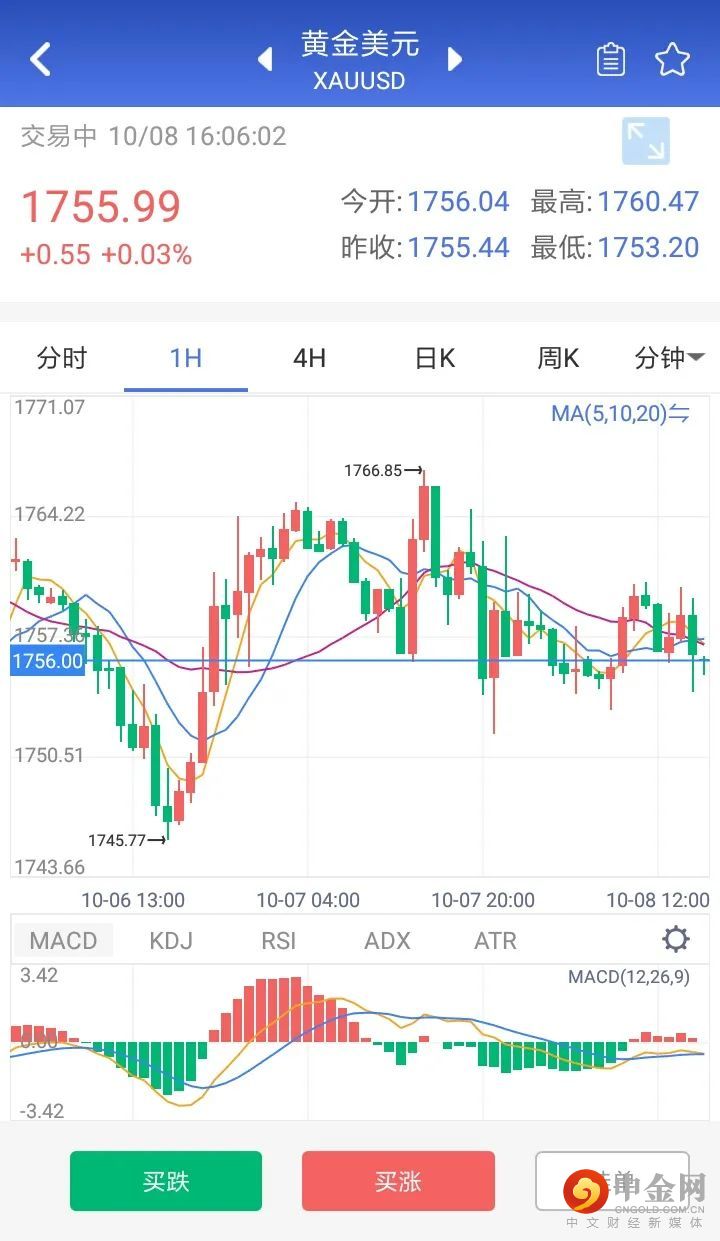720x1241 pixels.
Task: Show the MACD indicator
Action: pyautogui.click(x=63, y=940)
